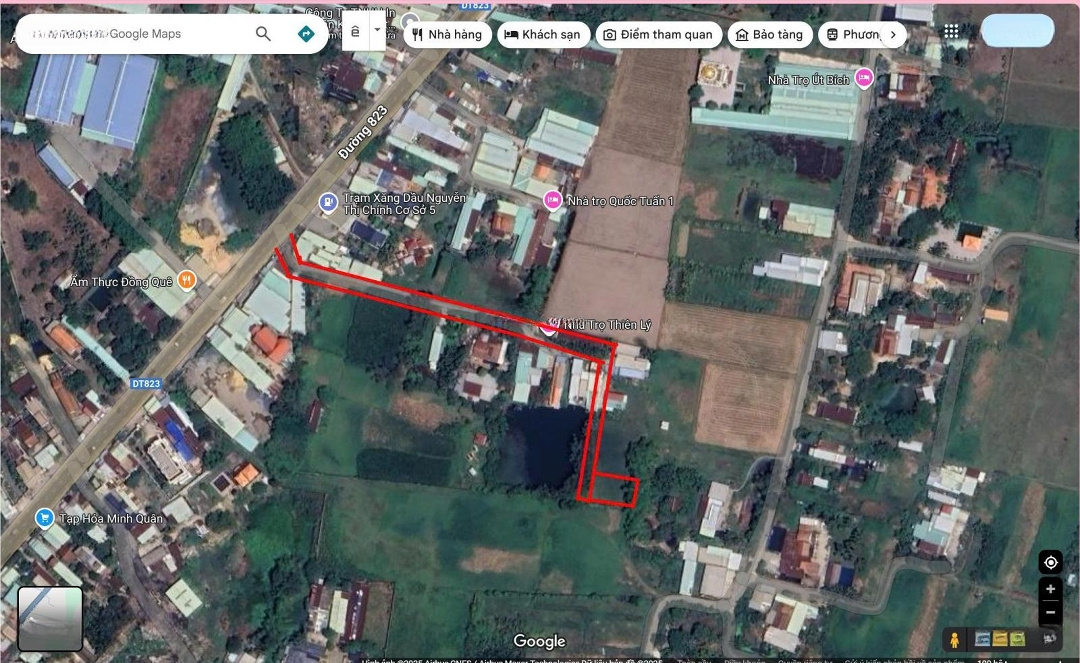Show Điểm tham quan places

click(658, 34)
